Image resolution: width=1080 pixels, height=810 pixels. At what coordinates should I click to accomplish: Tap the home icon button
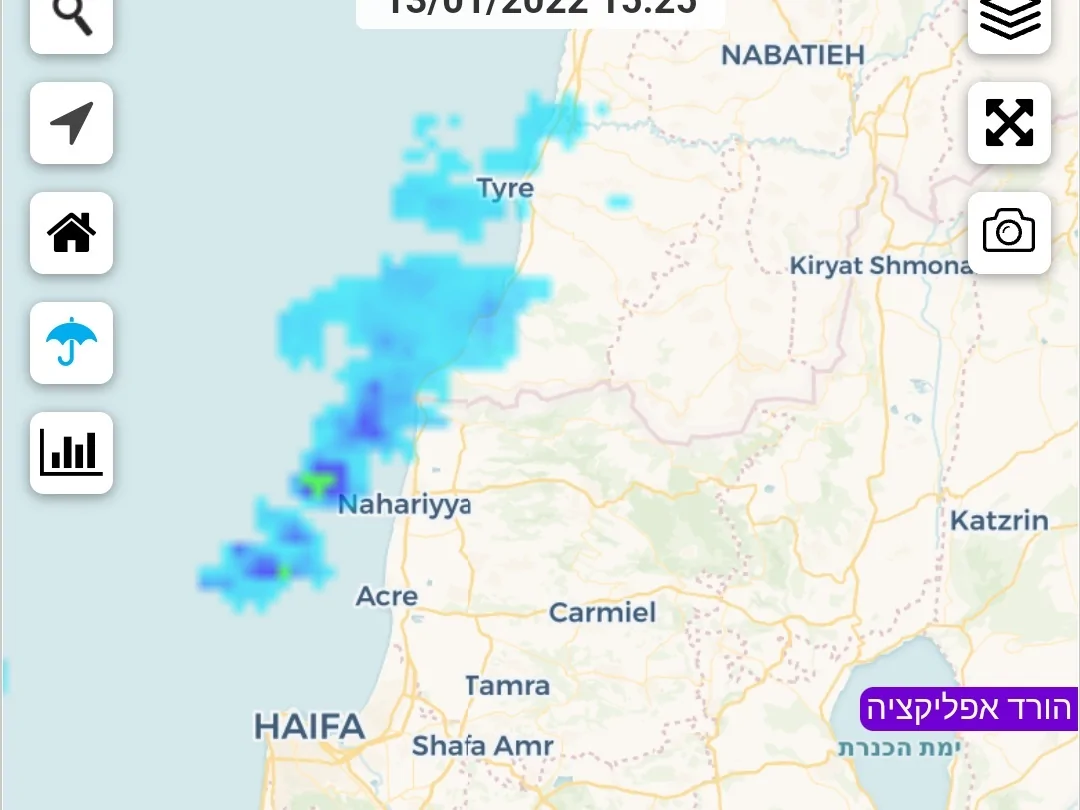tap(71, 233)
